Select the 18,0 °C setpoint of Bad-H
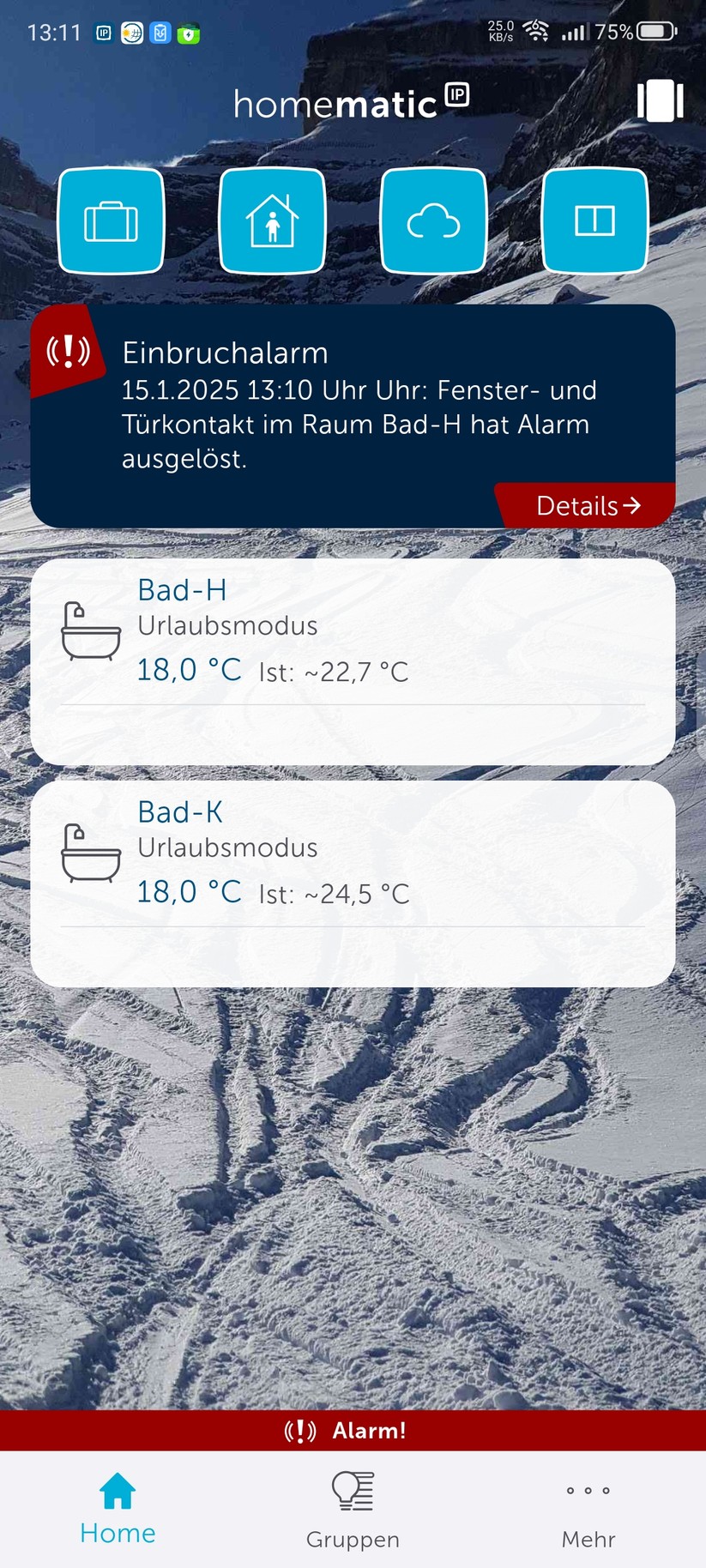This screenshot has width=706, height=1568. [x=190, y=669]
